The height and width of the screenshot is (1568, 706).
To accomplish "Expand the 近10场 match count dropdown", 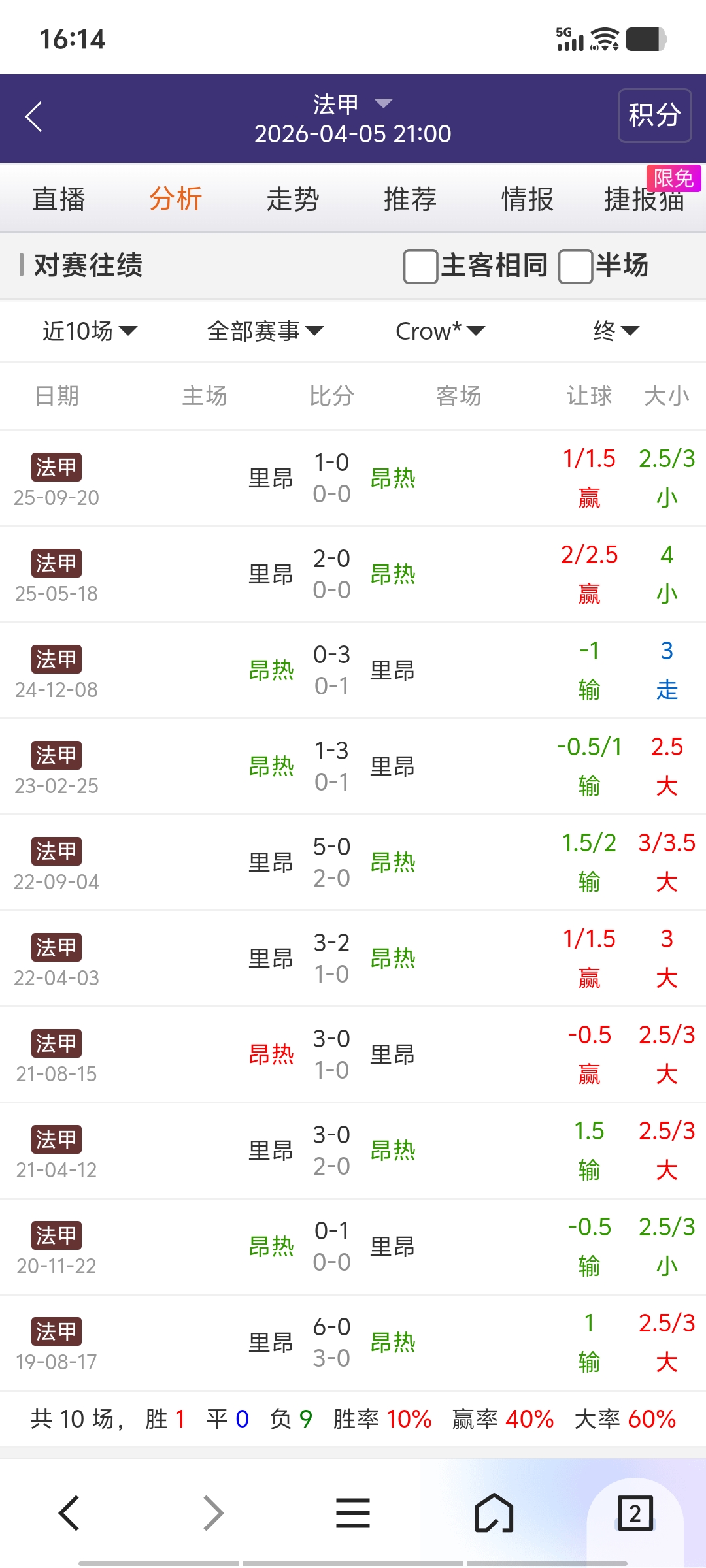I will coord(90,331).
